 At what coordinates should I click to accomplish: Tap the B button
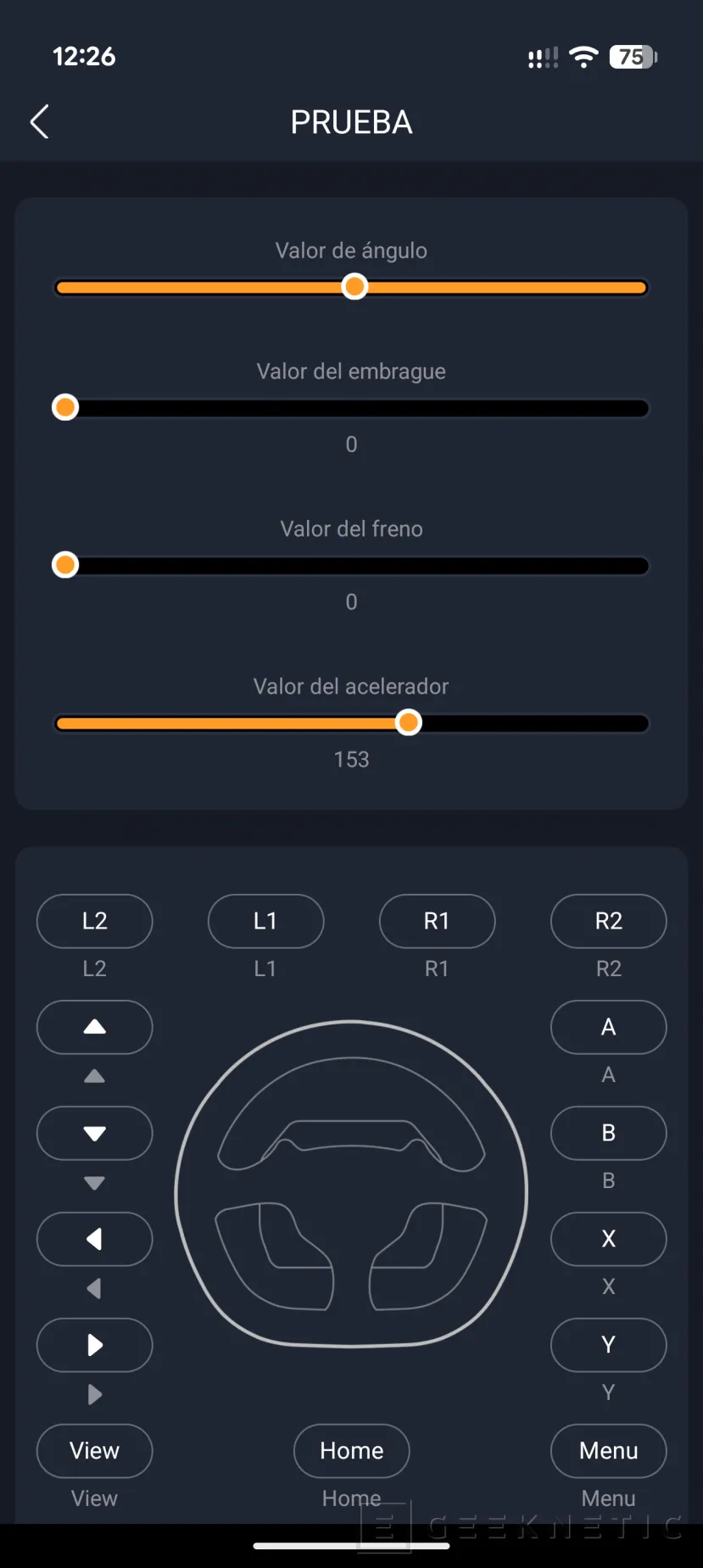click(x=609, y=1133)
